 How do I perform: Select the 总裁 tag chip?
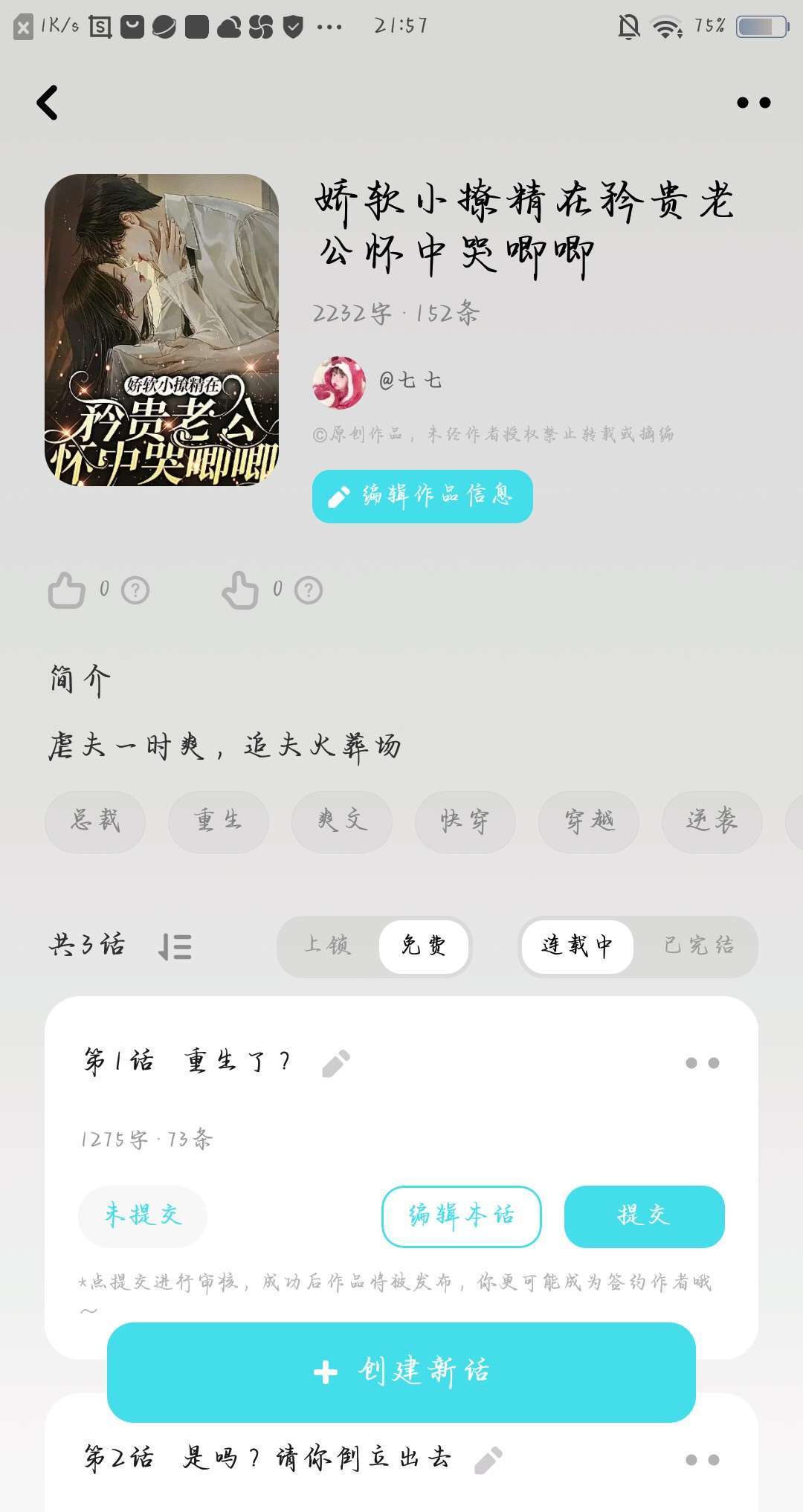click(95, 821)
